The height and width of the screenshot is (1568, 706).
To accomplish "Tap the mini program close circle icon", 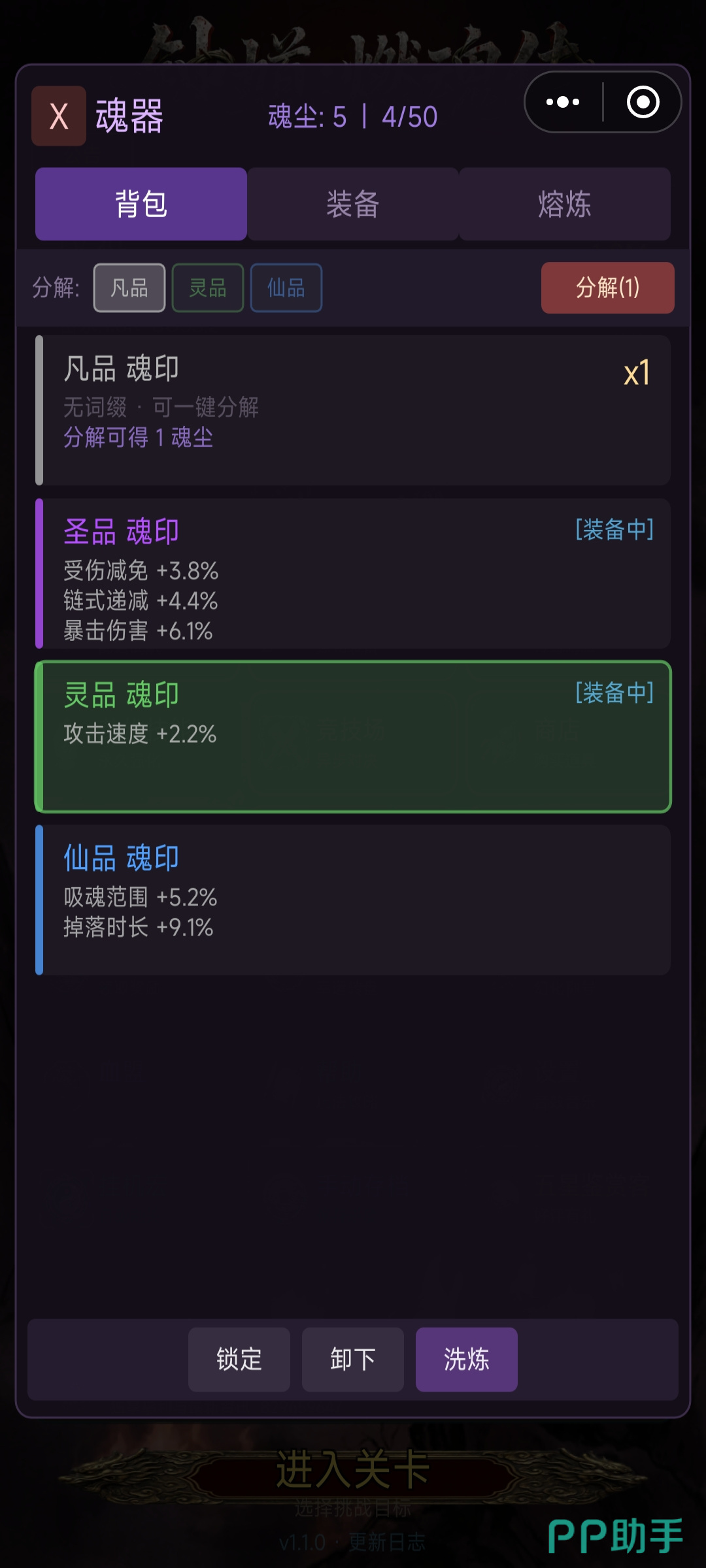I will pyautogui.click(x=643, y=102).
